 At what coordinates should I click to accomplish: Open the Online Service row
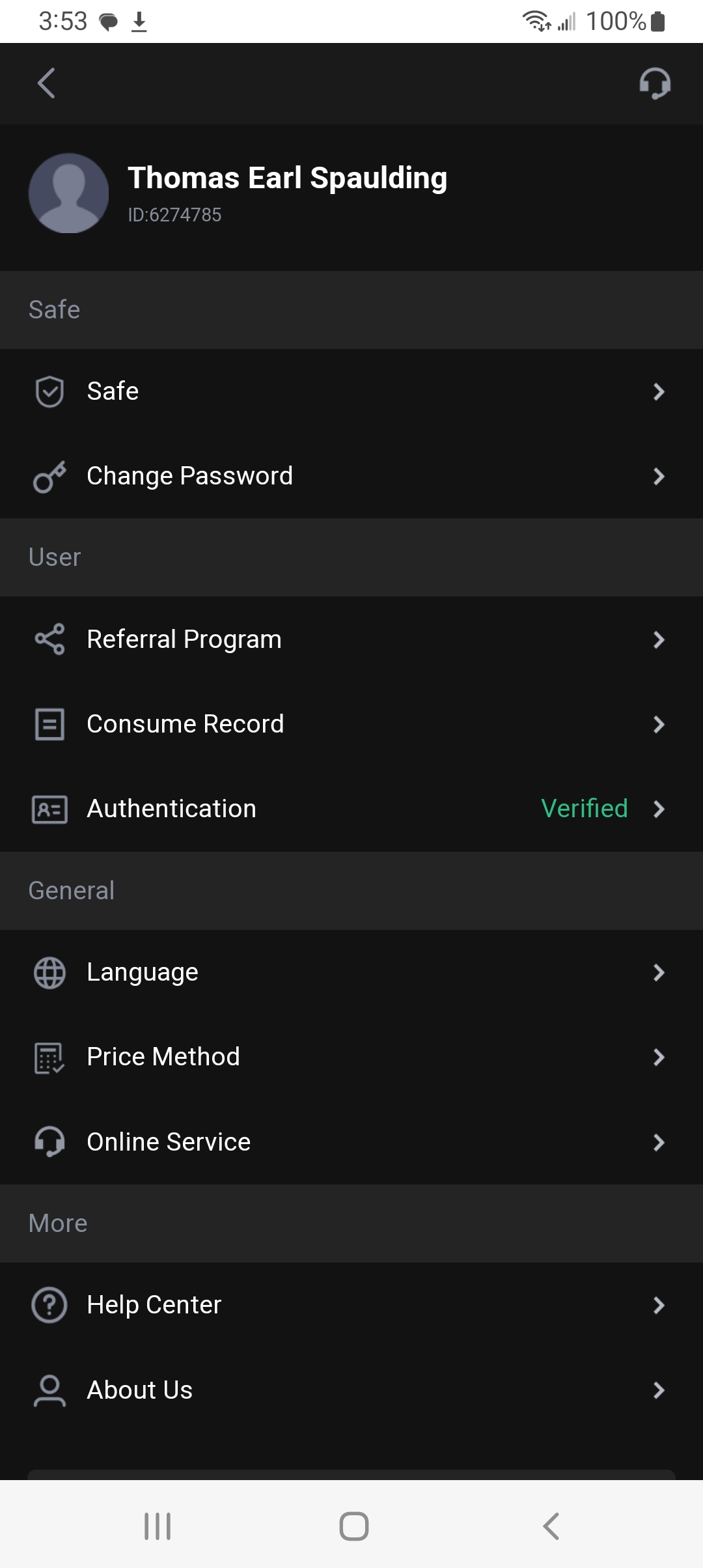(351, 1142)
